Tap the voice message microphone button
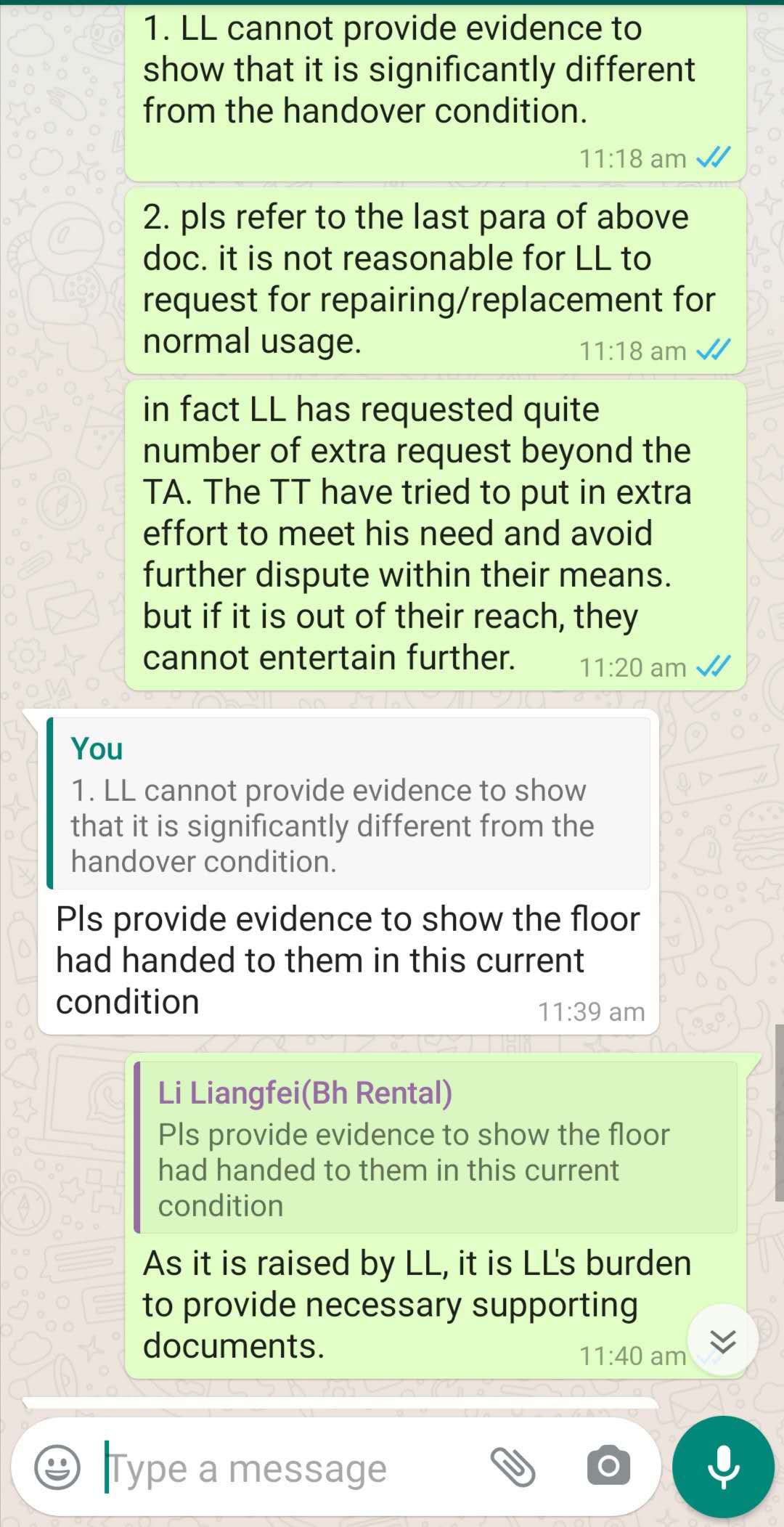 pos(723,1467)
